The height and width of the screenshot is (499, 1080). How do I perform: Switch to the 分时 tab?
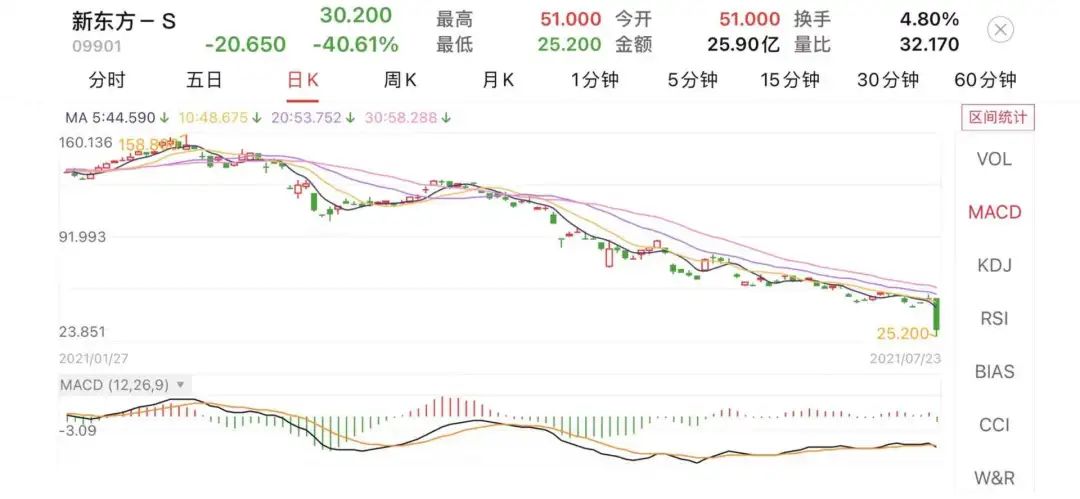pyautogui.click(x=107, y=80)
